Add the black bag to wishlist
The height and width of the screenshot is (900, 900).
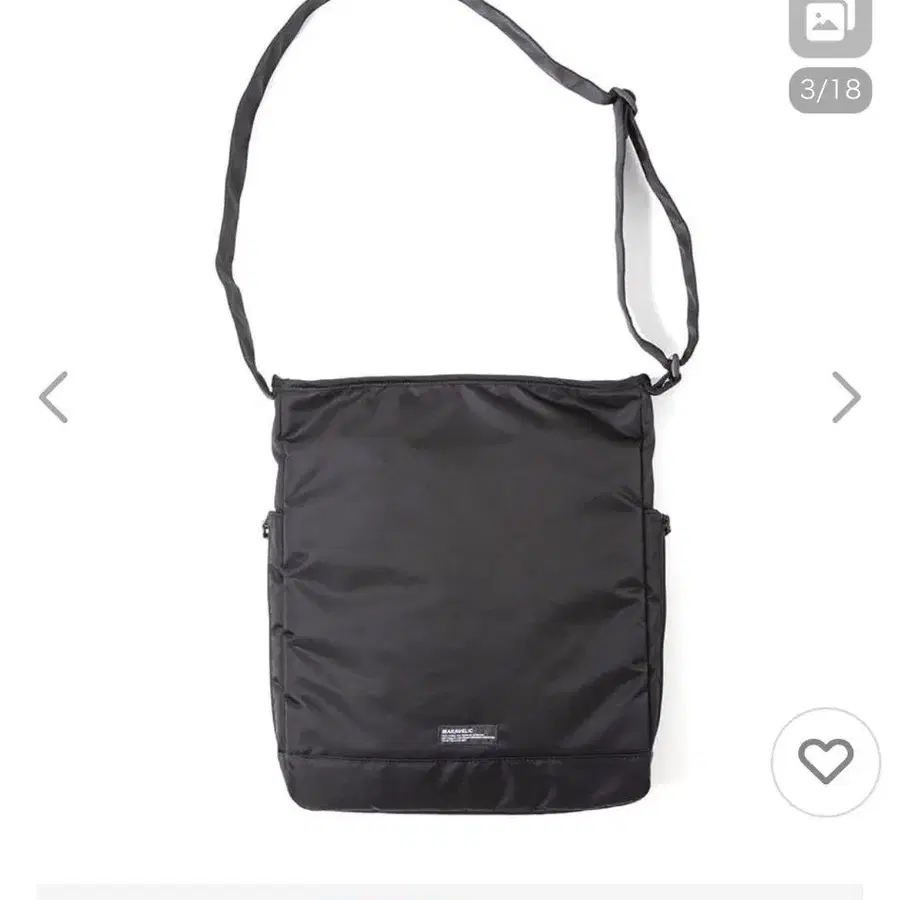point(826,762)
